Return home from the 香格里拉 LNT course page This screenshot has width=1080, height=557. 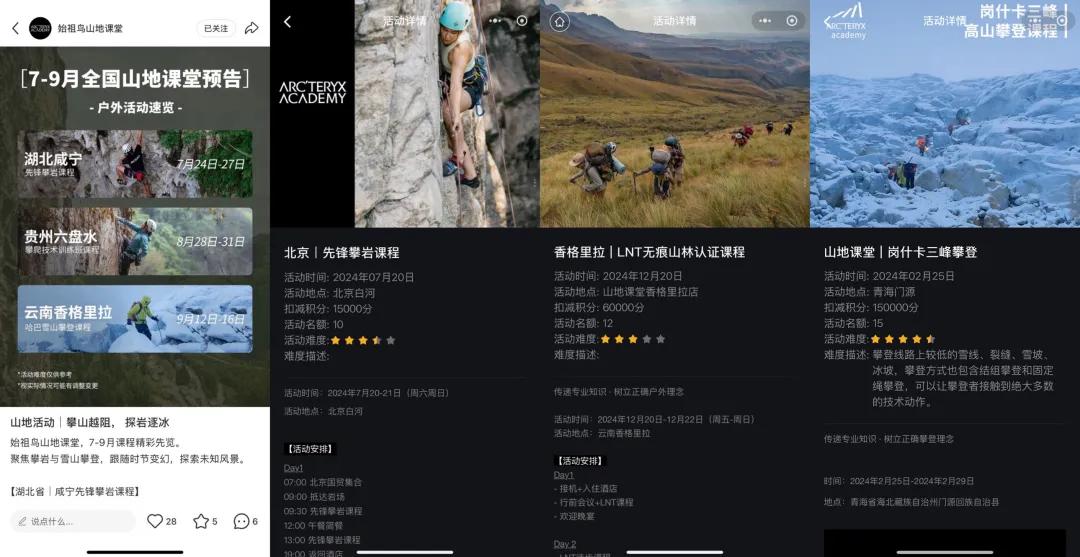click(x=560, y=21)
